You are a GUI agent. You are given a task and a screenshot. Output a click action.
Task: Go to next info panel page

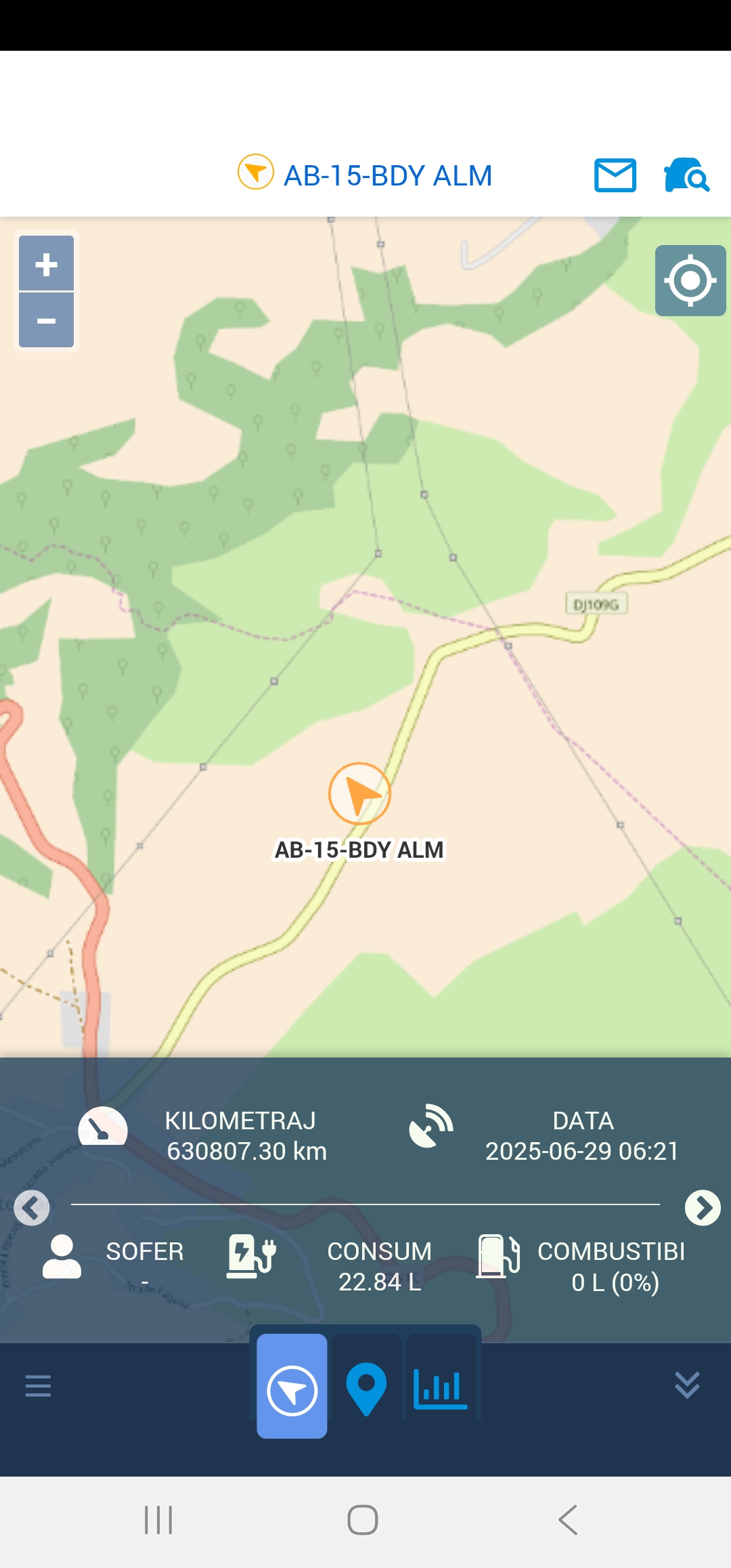click(702, 1208)
